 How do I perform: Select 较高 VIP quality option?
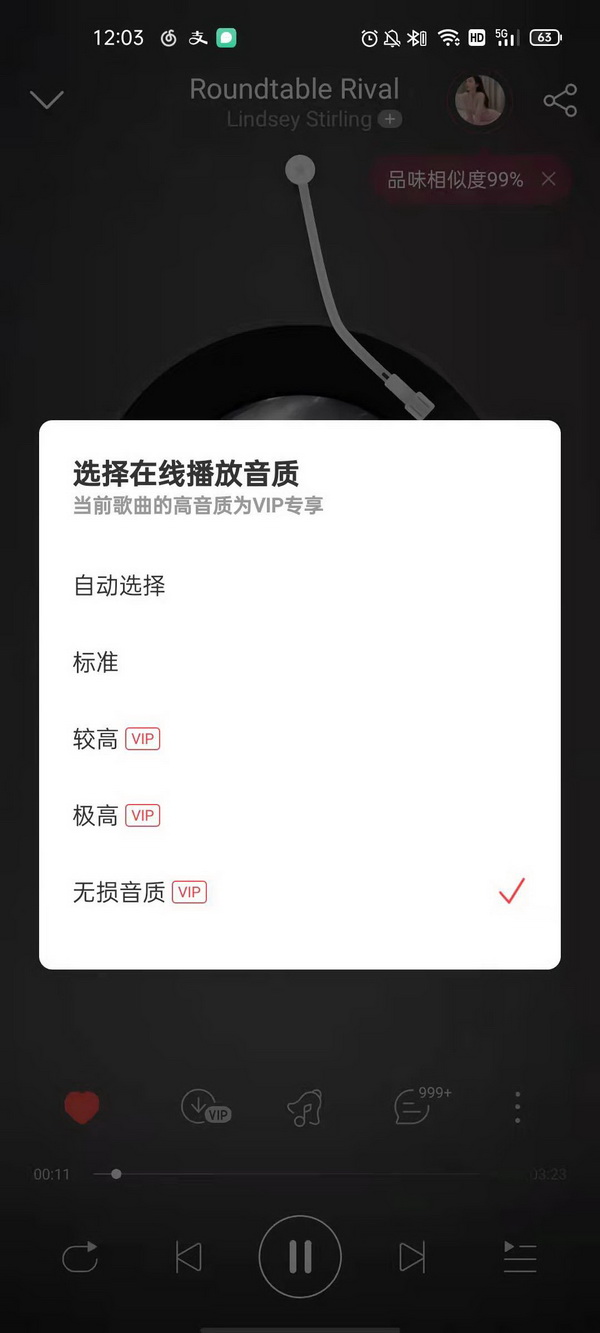click(x=116, y=739)
